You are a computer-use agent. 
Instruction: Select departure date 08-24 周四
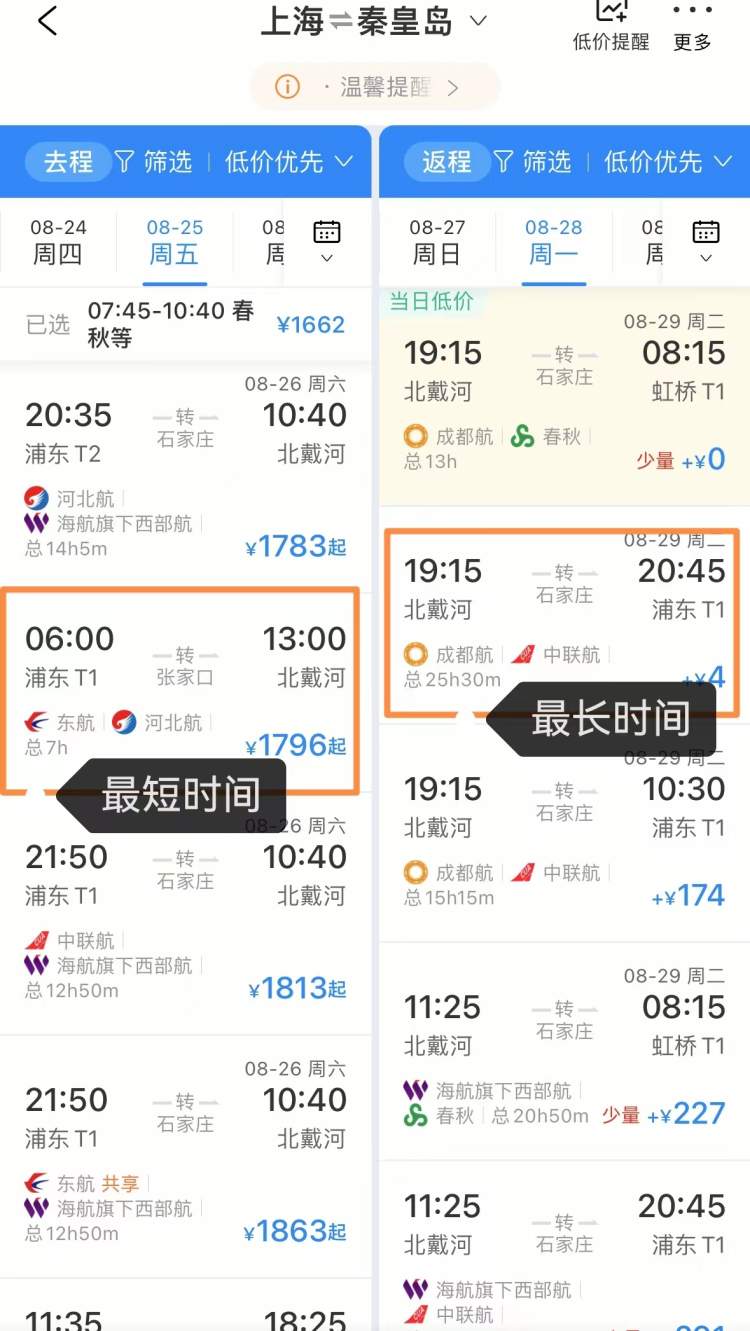58,242
